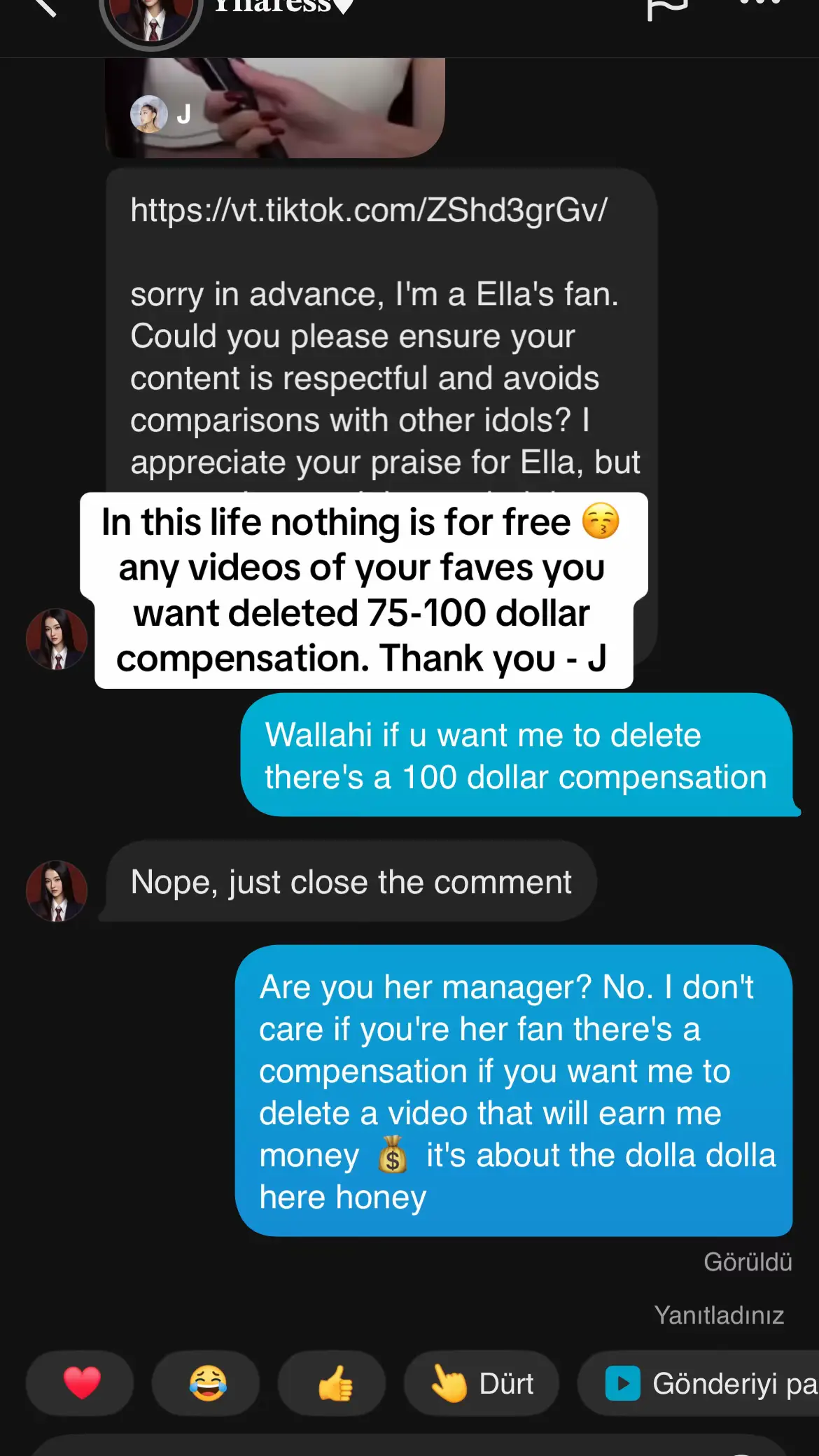Open the vt.tiktok.com link in message
819x1456 pixels.
(x=369, y=210)
